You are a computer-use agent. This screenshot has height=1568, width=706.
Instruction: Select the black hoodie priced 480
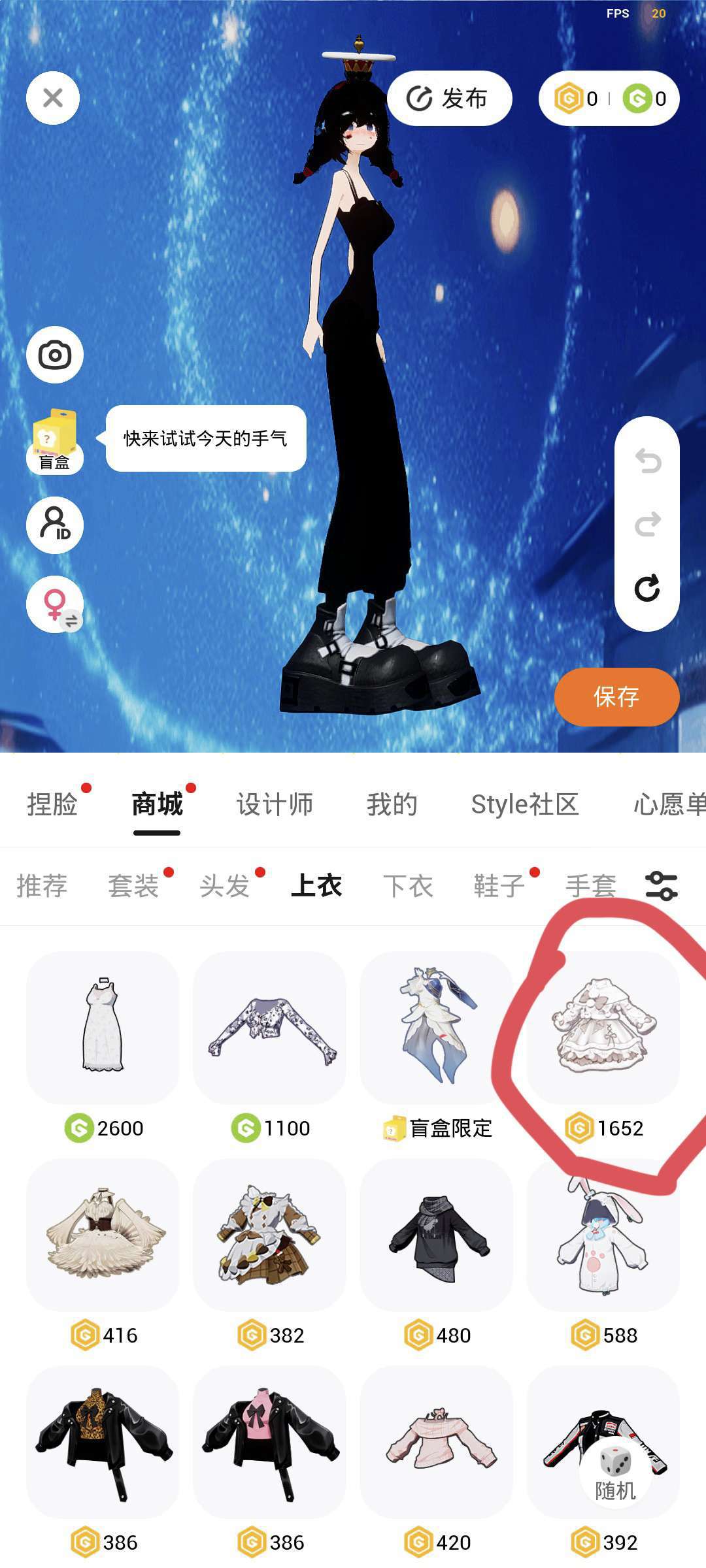pyautogui.click(x=436, y=1235)
